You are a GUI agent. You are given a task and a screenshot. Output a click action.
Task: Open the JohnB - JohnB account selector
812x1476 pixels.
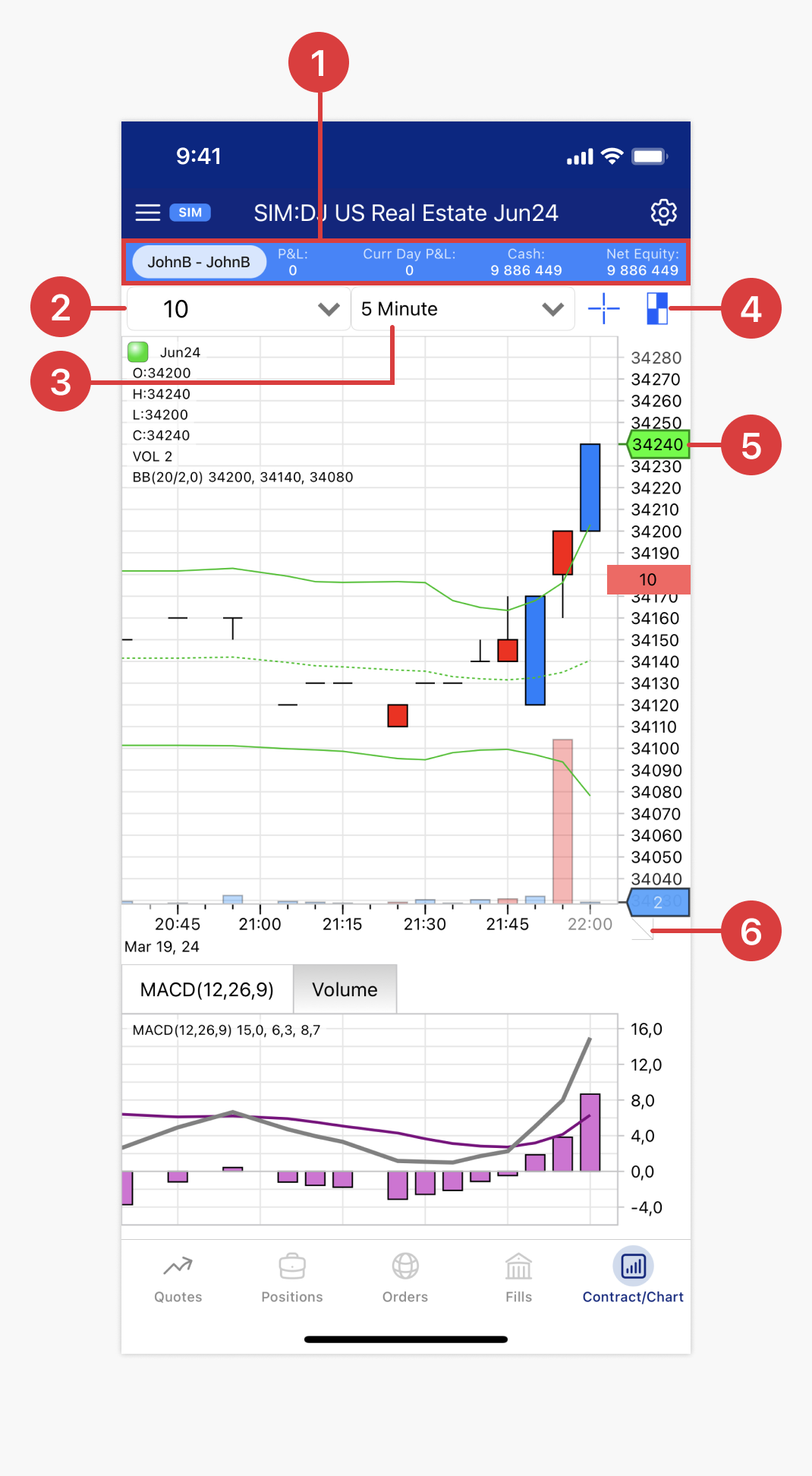click(199, 260)
